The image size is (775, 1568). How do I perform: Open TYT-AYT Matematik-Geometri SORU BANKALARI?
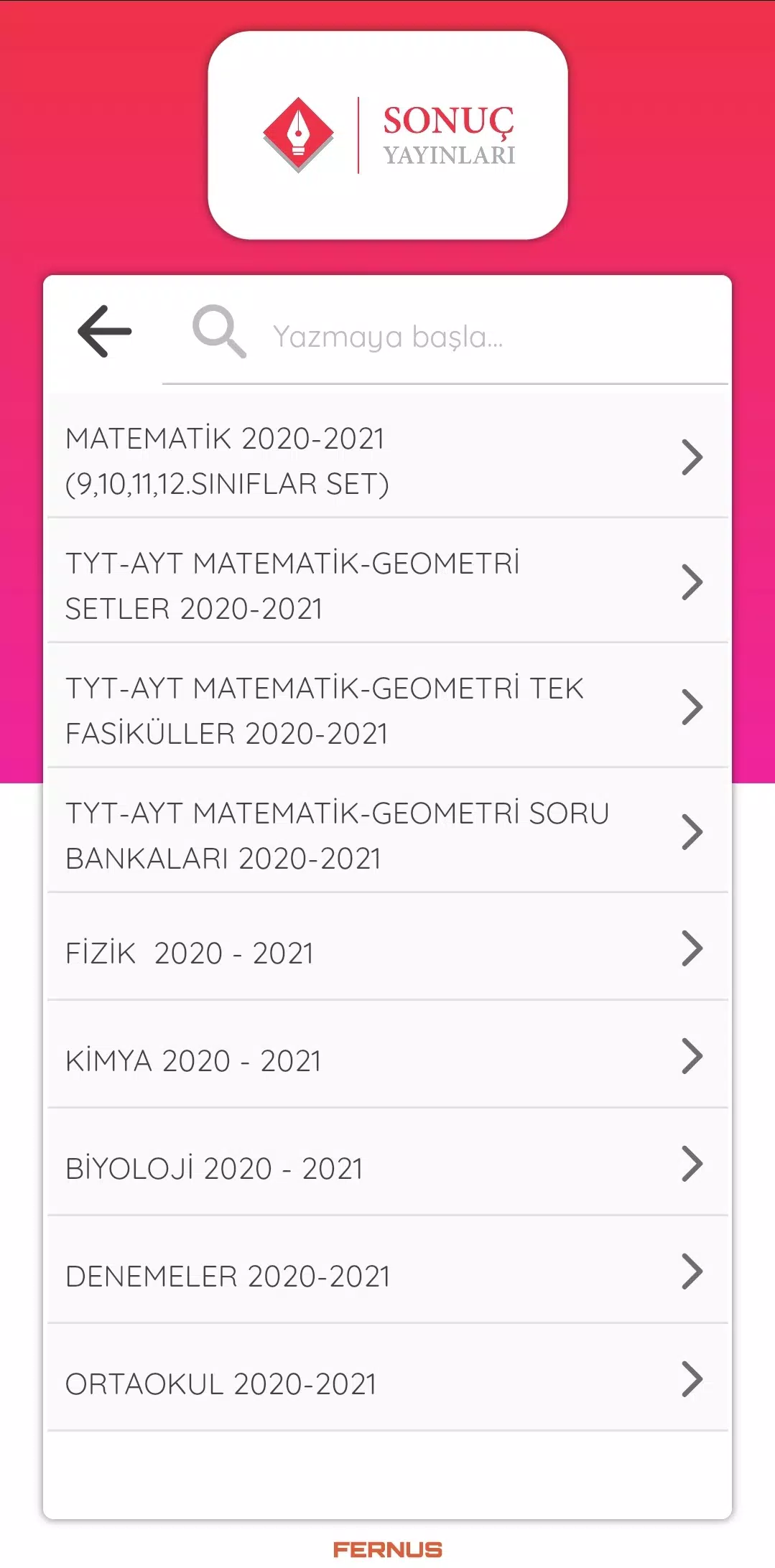(x=388, y=831)
